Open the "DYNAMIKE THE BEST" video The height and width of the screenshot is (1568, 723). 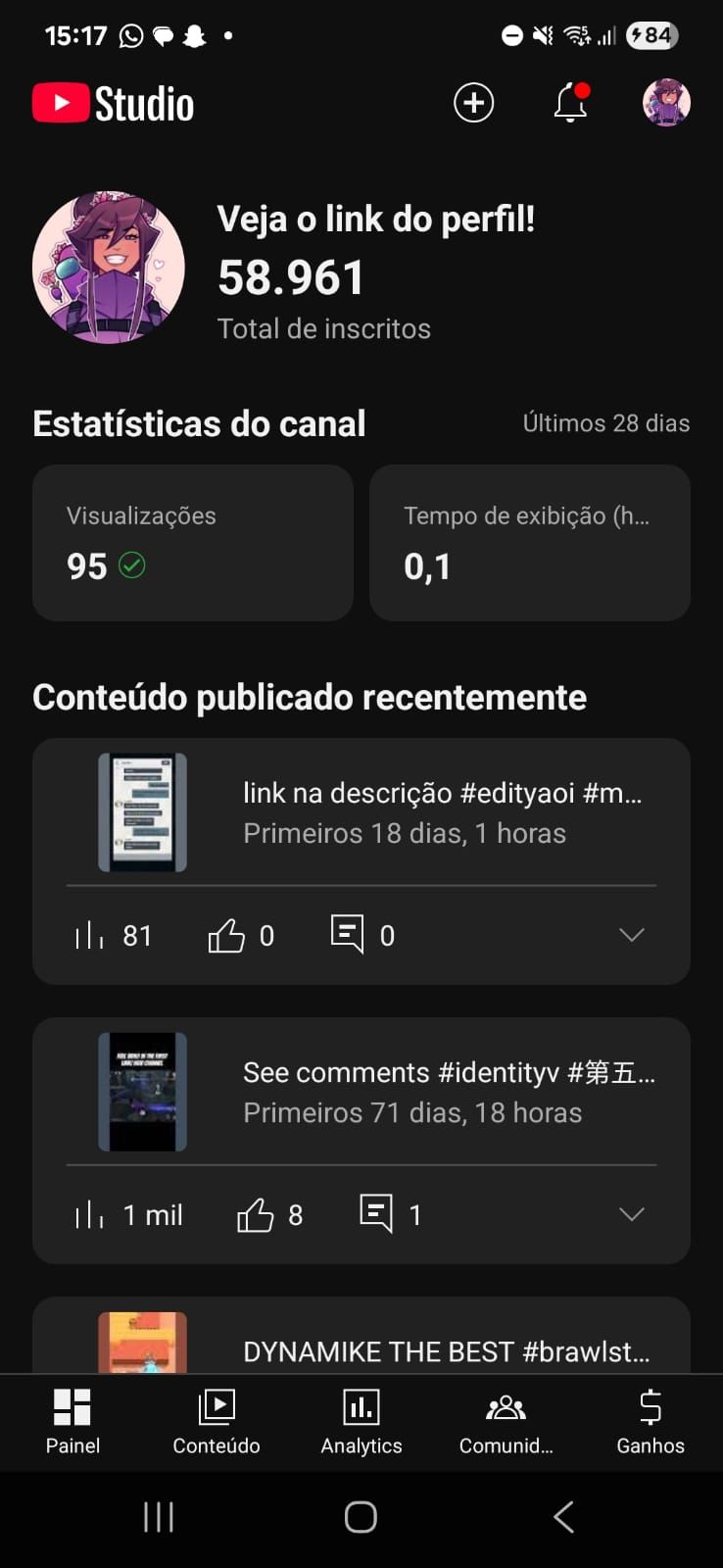446,1350
